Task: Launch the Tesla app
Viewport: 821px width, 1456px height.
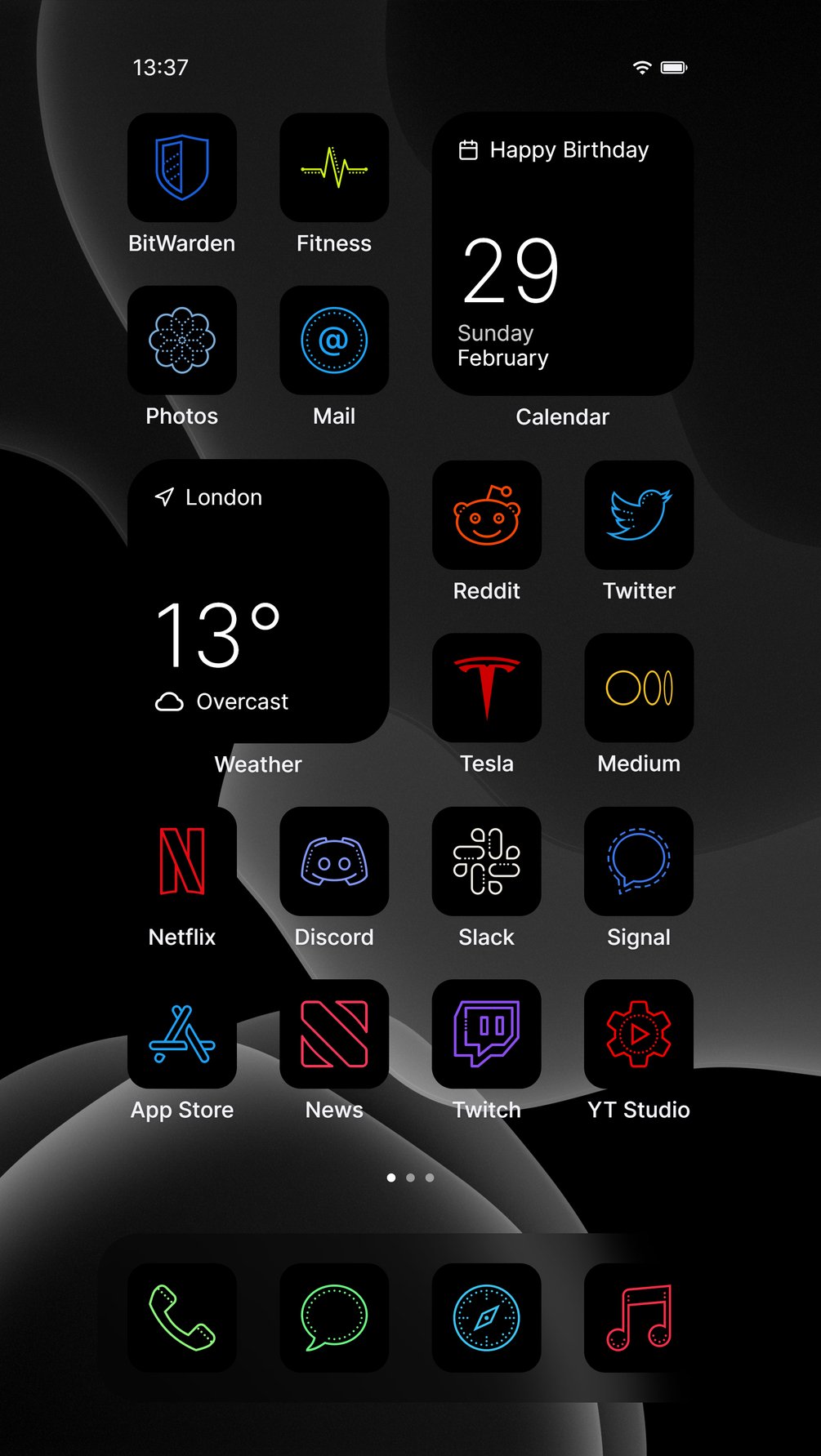Action: point(487,688)
